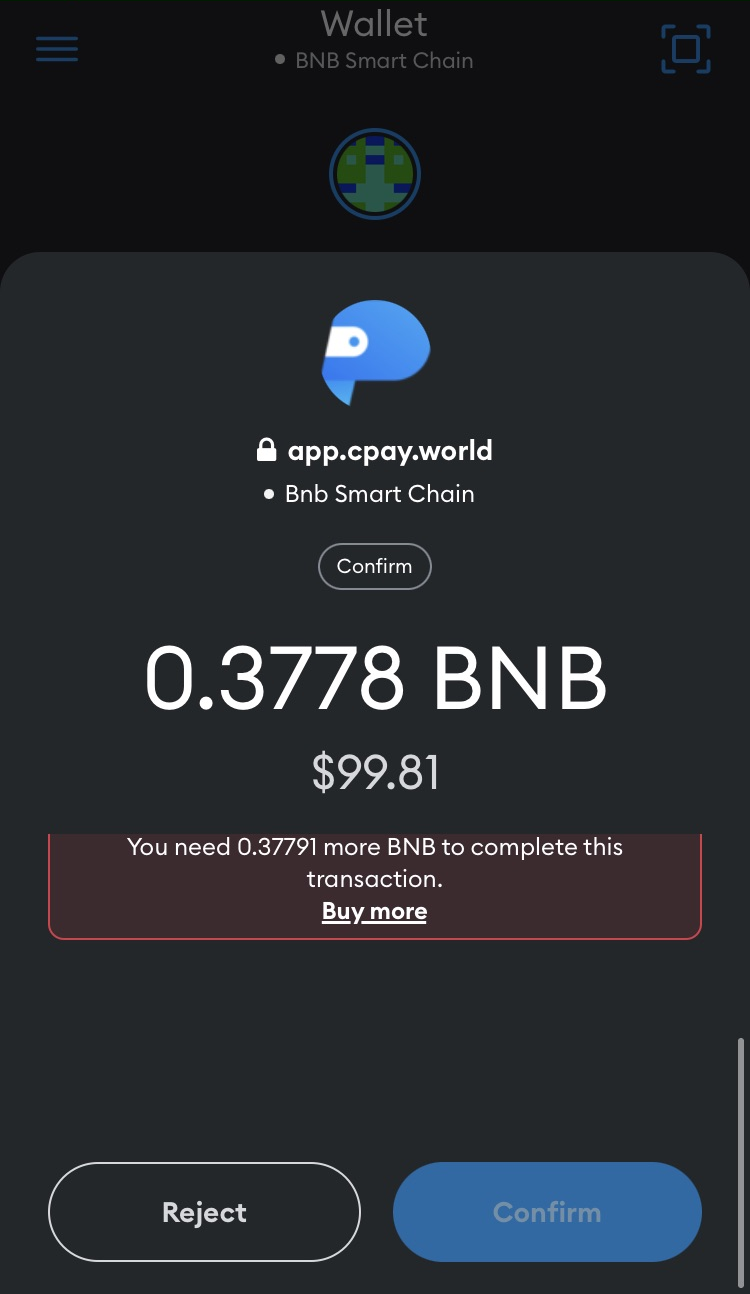Screen dimensions: 750x1294
Task: Open the Buy more link
Action: [x=374, y=911]
